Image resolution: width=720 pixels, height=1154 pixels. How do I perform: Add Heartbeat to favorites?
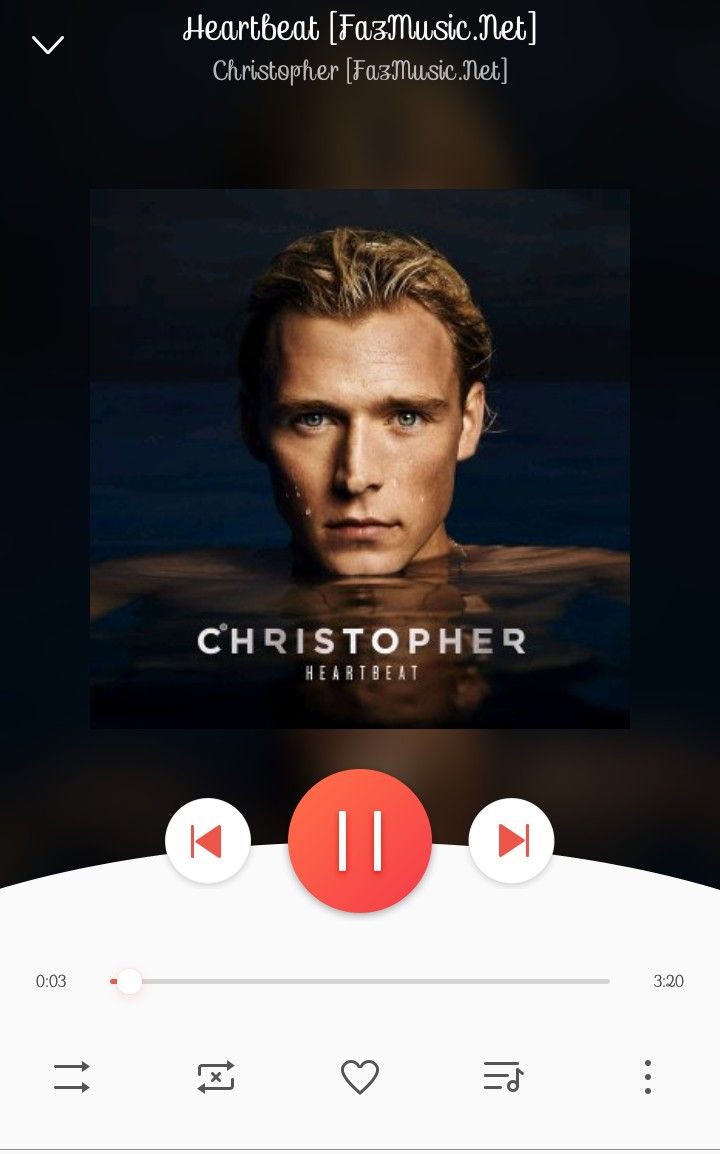tap(360, 1077)
